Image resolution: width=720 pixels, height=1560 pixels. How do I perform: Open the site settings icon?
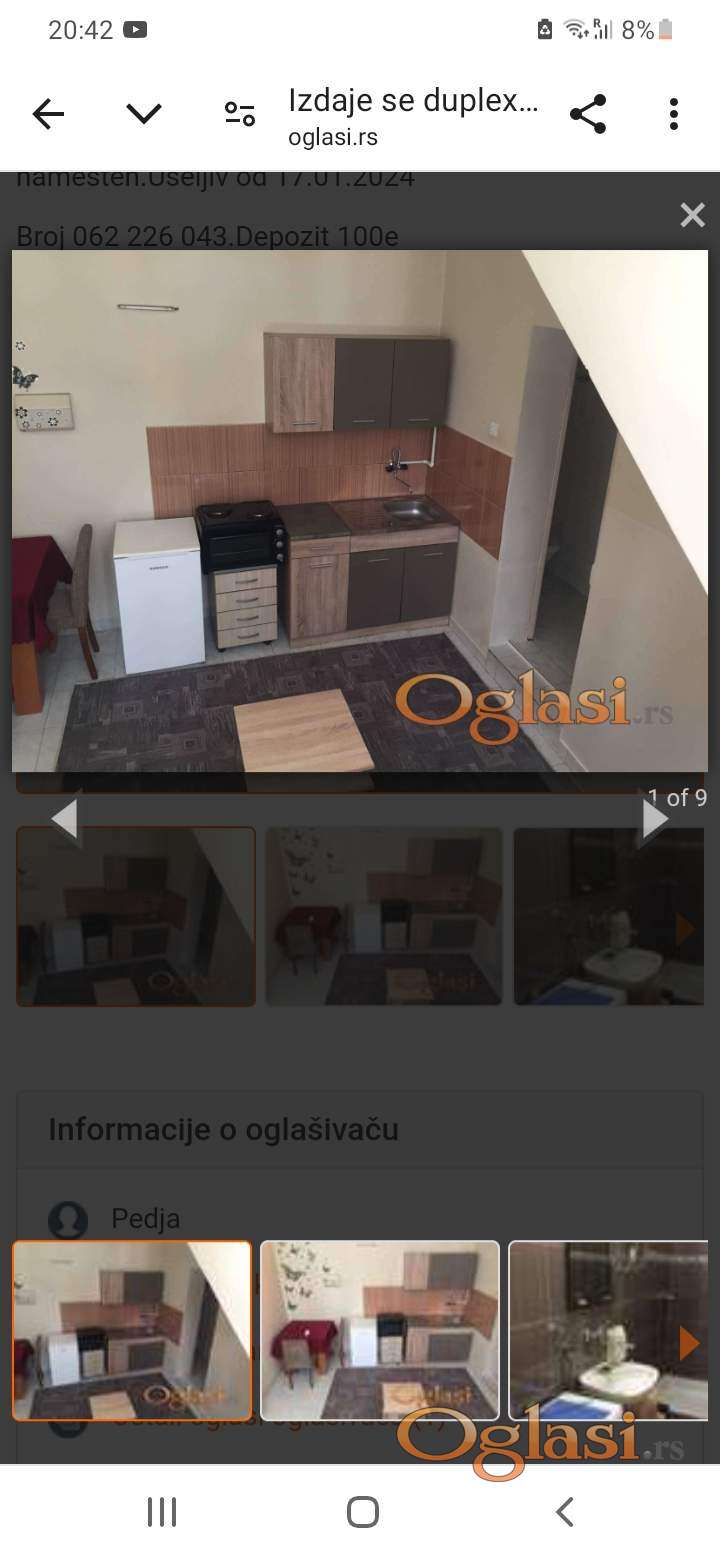tap(240, 114)
